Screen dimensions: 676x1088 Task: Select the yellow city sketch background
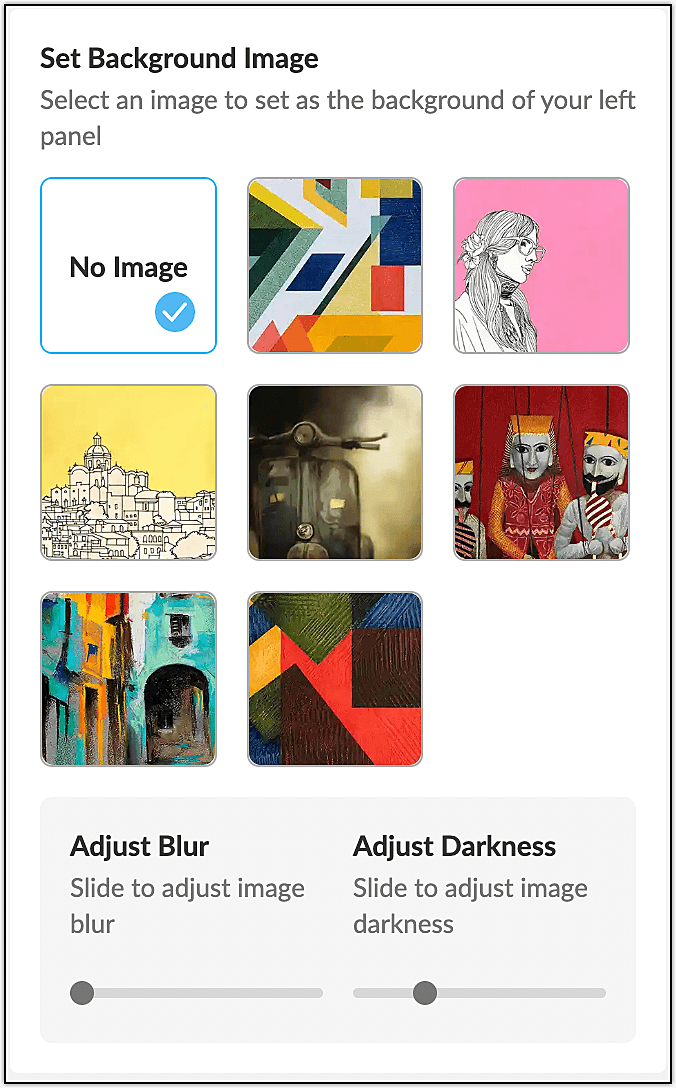[x=128, y=472]
